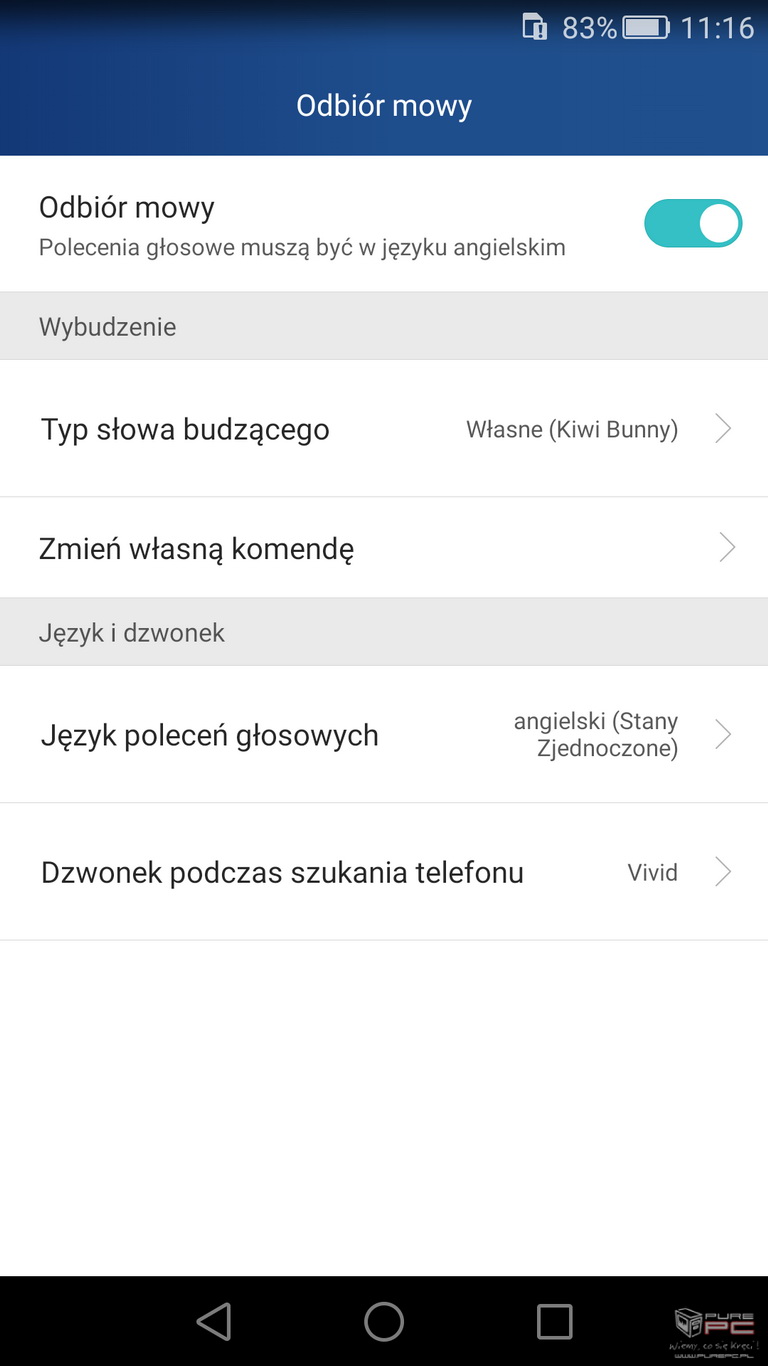The height and width of the screenshot is (1366, 768).
Task: Open Zmień własną komendę
Action: tap(384, 548)
